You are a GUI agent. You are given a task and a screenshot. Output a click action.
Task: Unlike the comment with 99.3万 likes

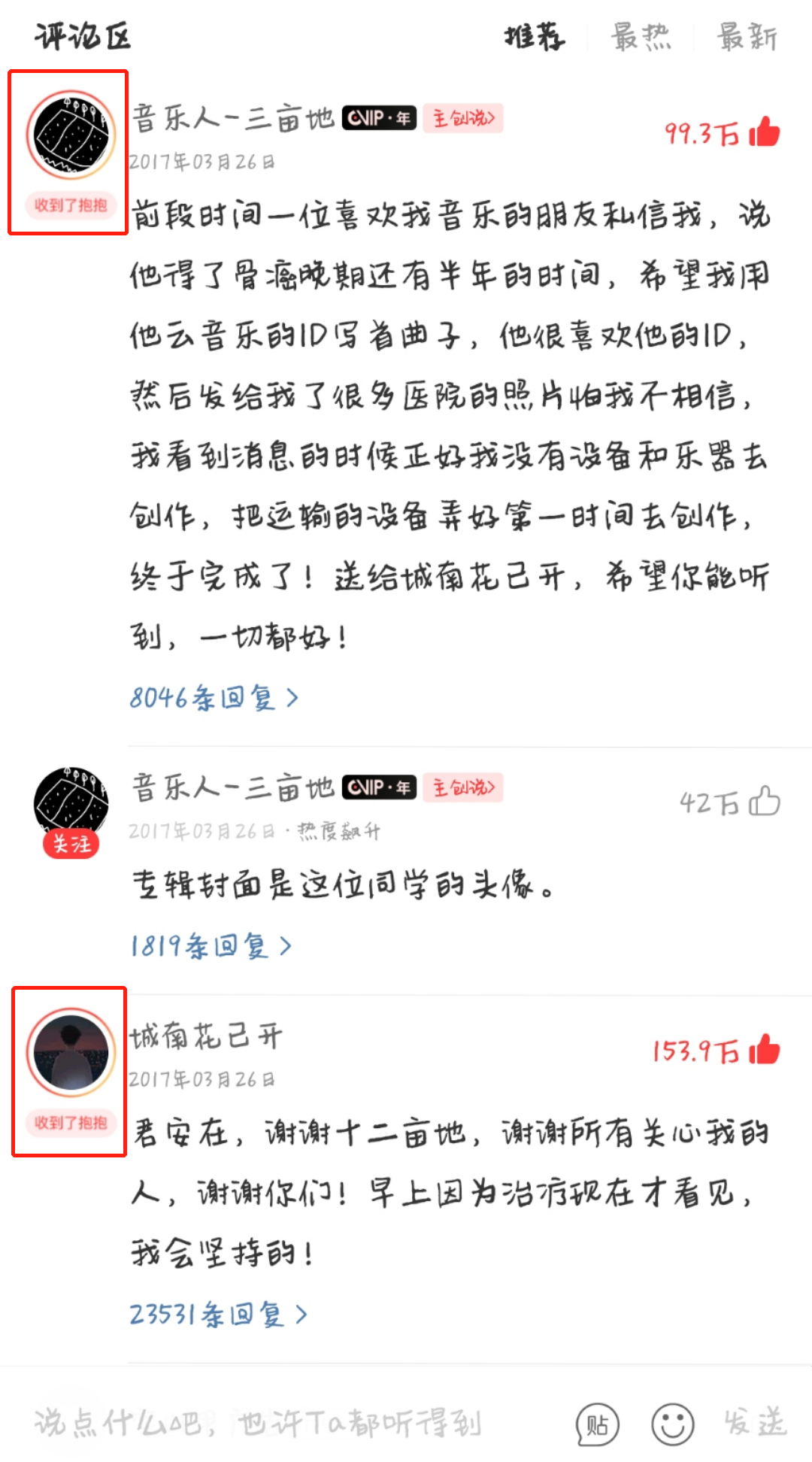coord(765,133)
